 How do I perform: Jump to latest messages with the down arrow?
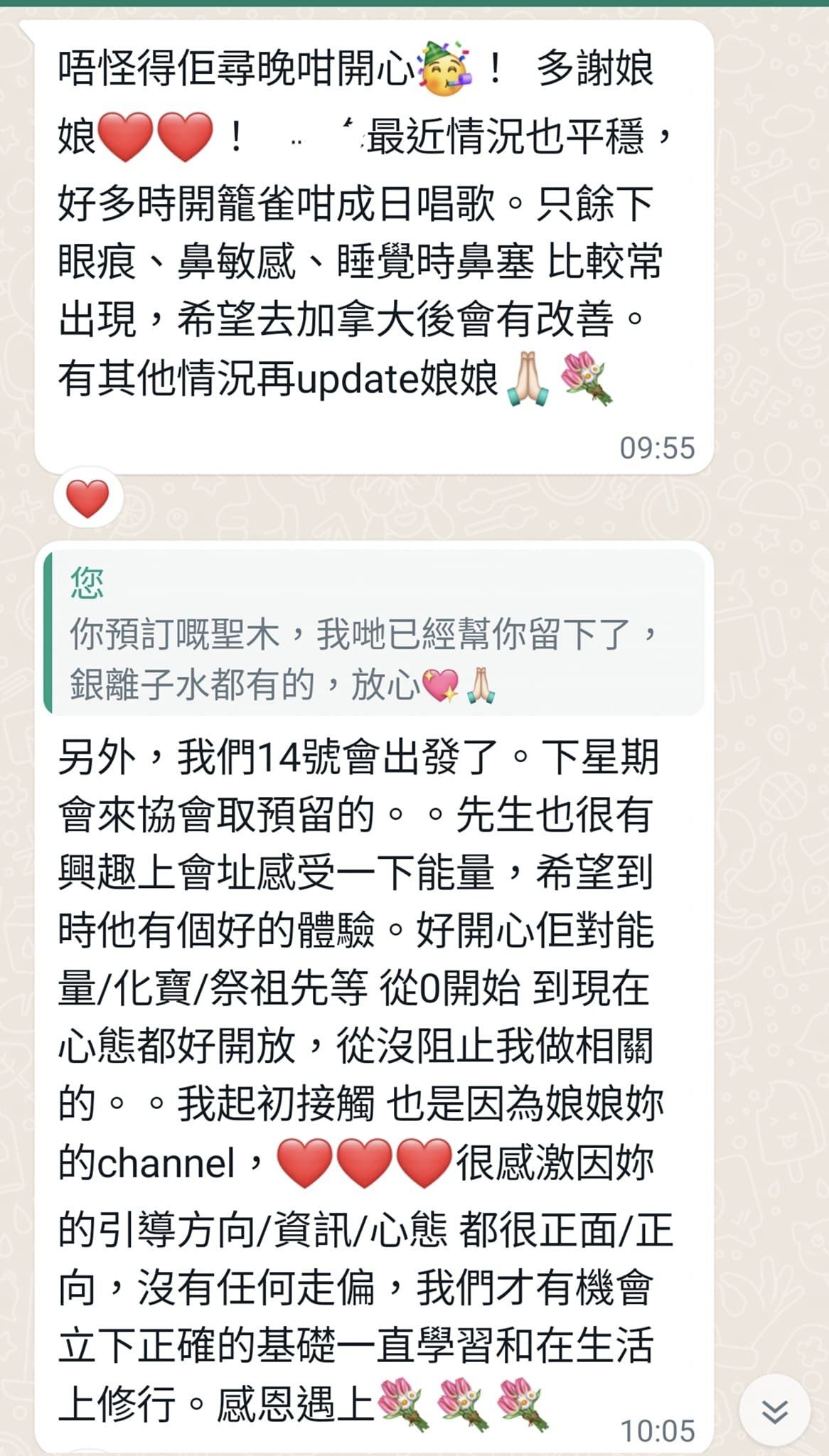(774, 1411)
